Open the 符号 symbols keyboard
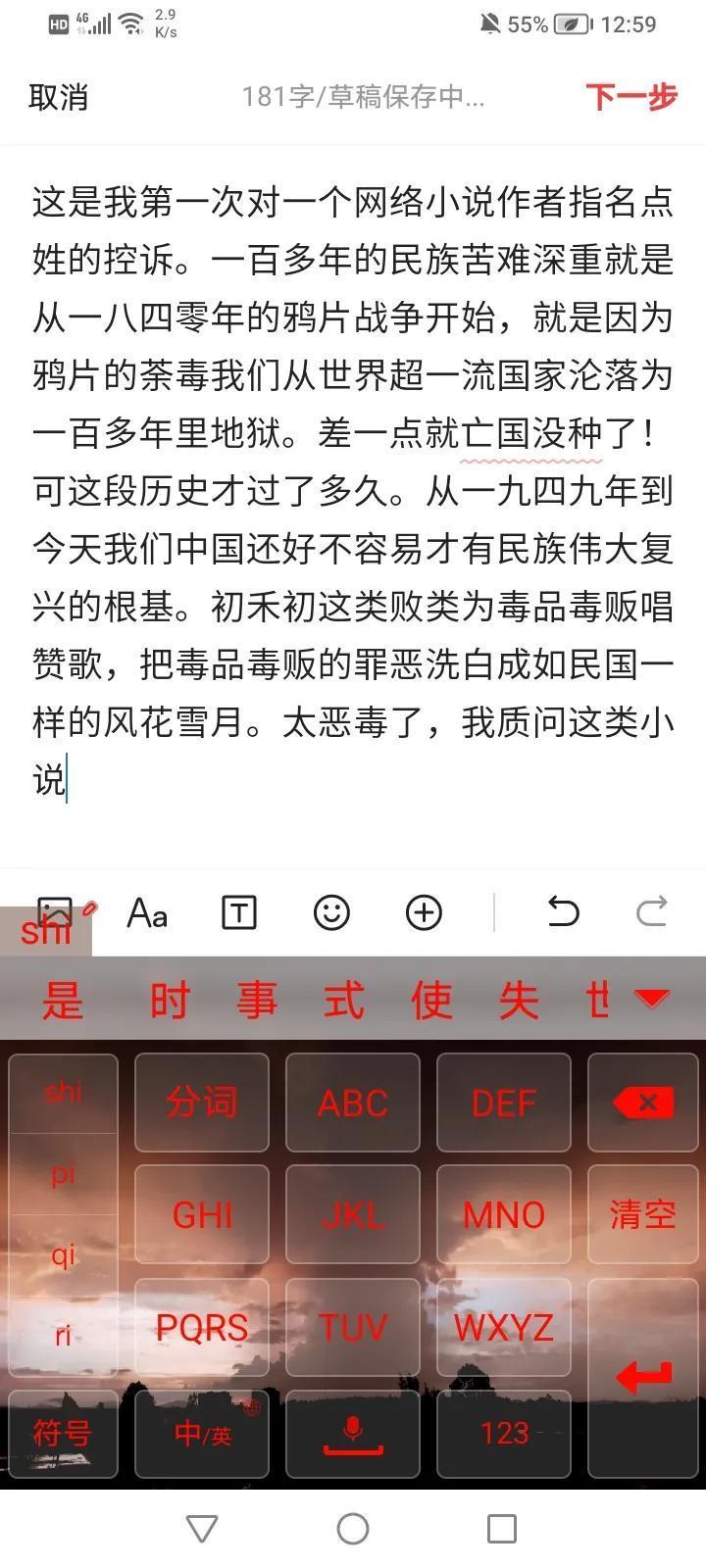 (63, 1434)
